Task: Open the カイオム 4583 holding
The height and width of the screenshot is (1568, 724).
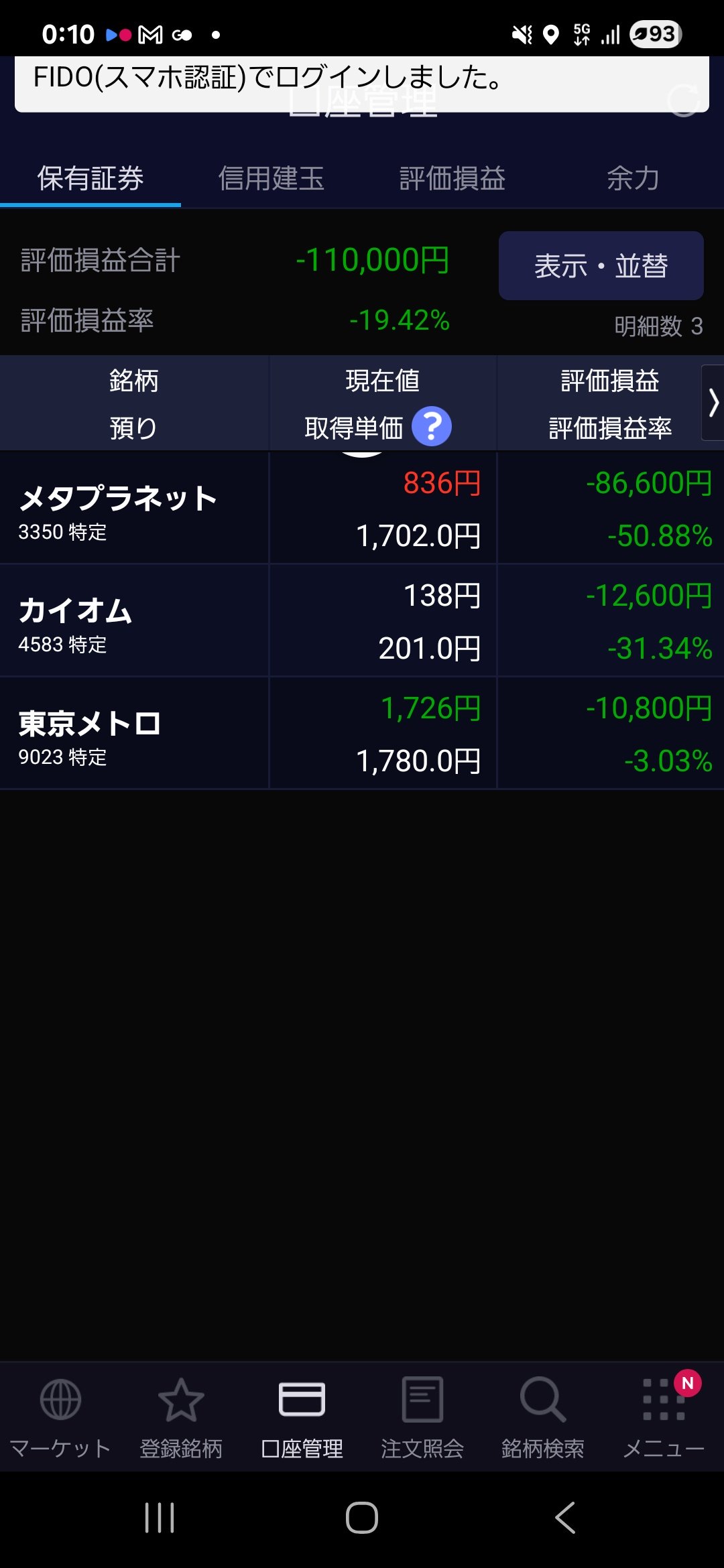Action: pyautogui.click(x=134, y=622)
